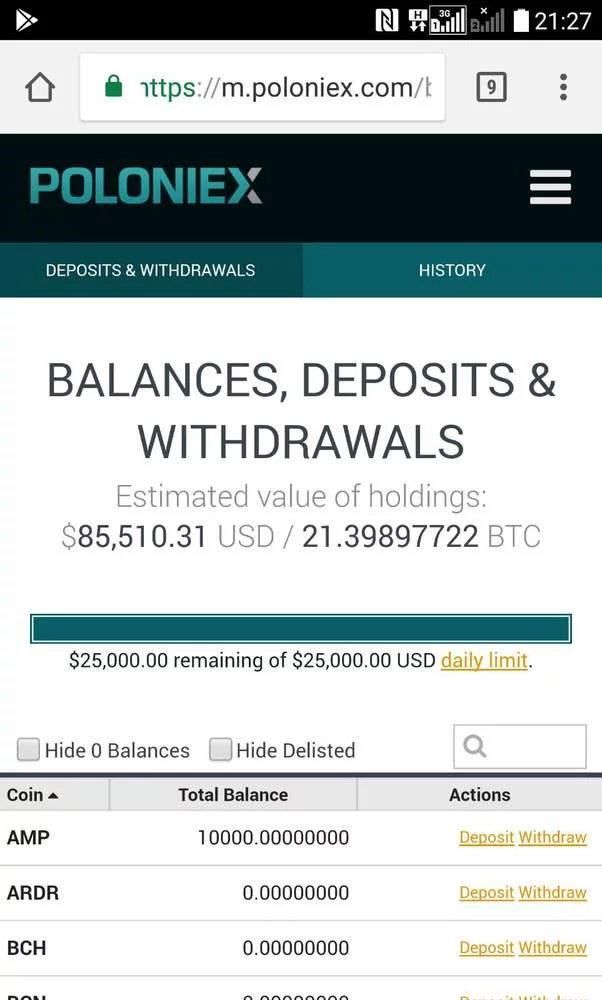Open the daily limit link
602x1000 pixels.
[484, 660]
